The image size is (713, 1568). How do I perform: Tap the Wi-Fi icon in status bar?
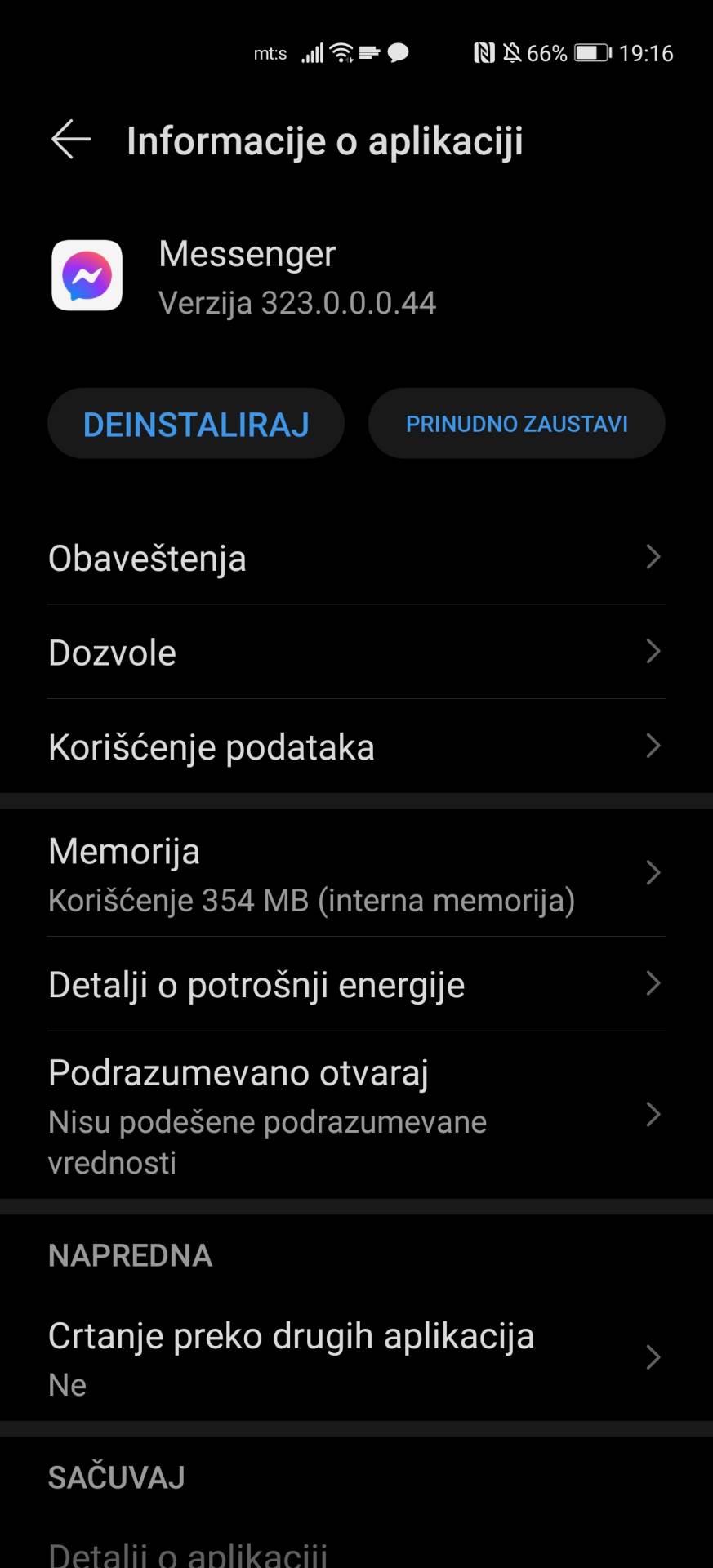tap(340, 52)
